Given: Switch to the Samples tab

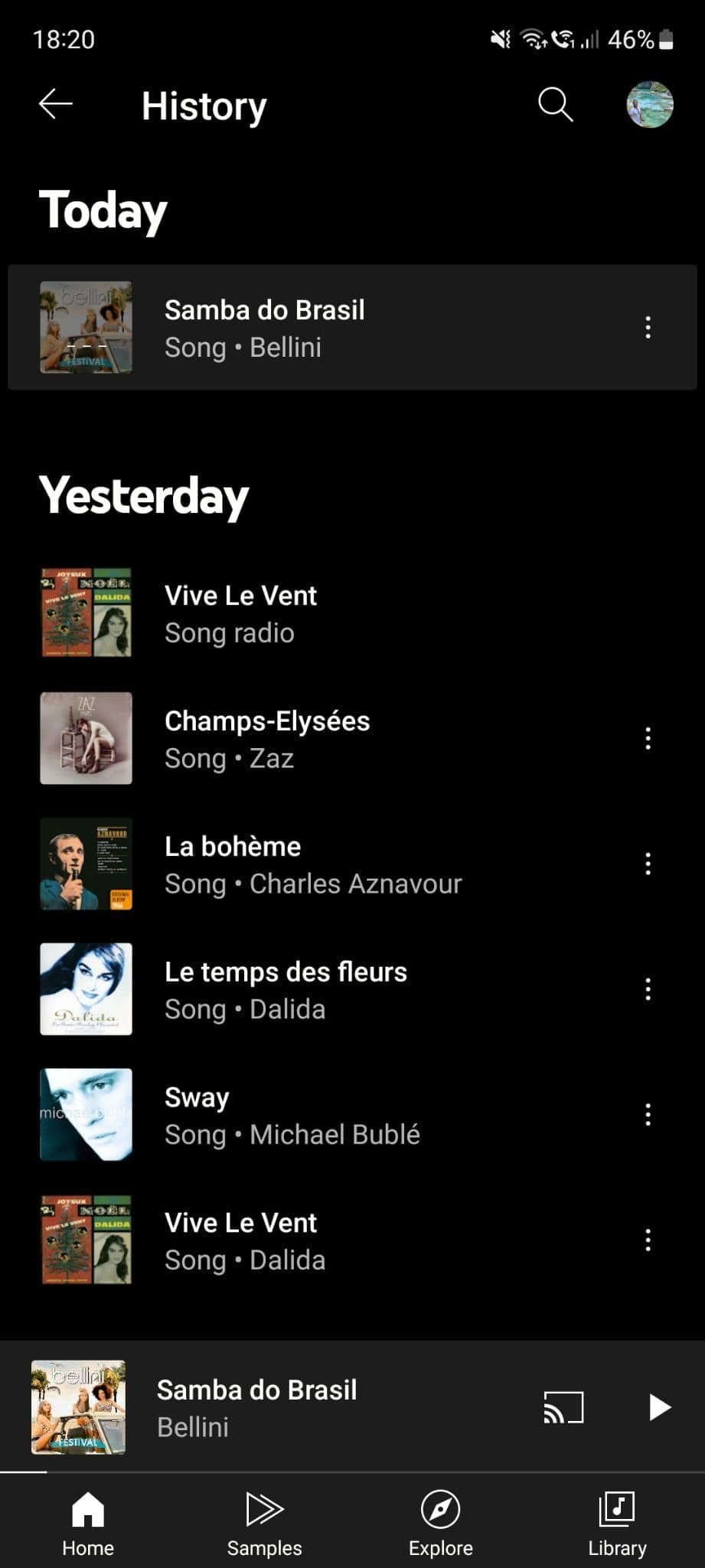Looking at the screenshot, I should click(264, 1524).
